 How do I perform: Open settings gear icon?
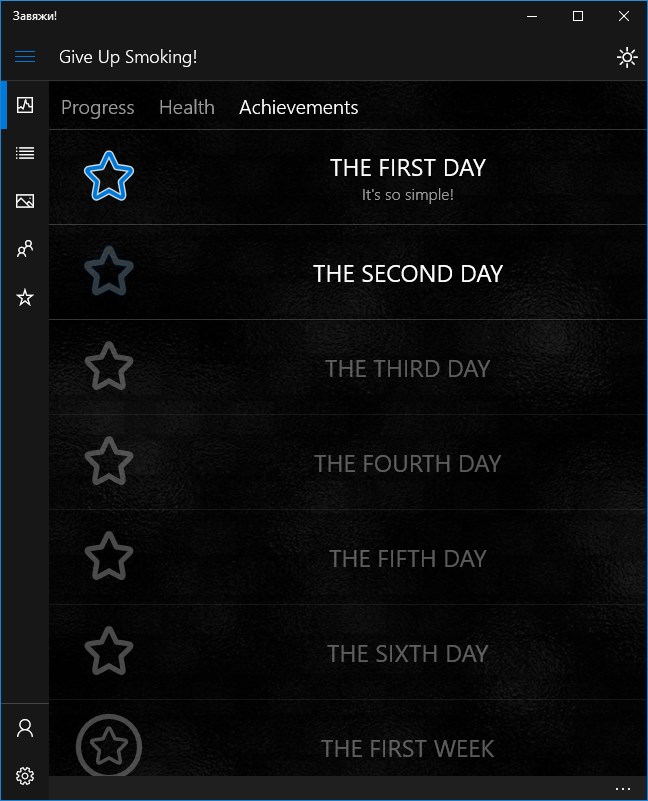[x=25, y=776]
